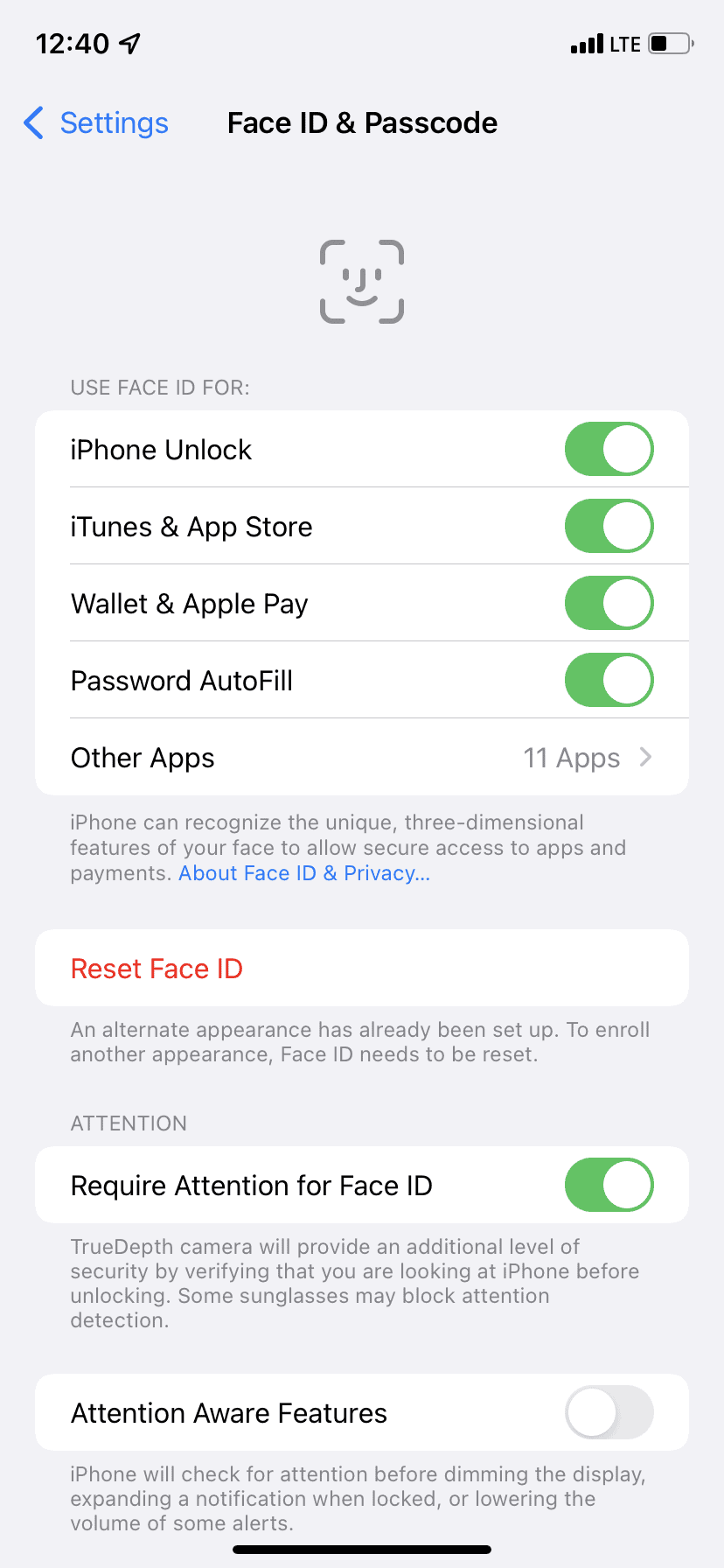Toggle Wallet & Apple Pay switch
The width and height of the screenshot is (724, 1568).
coord(609,604)
